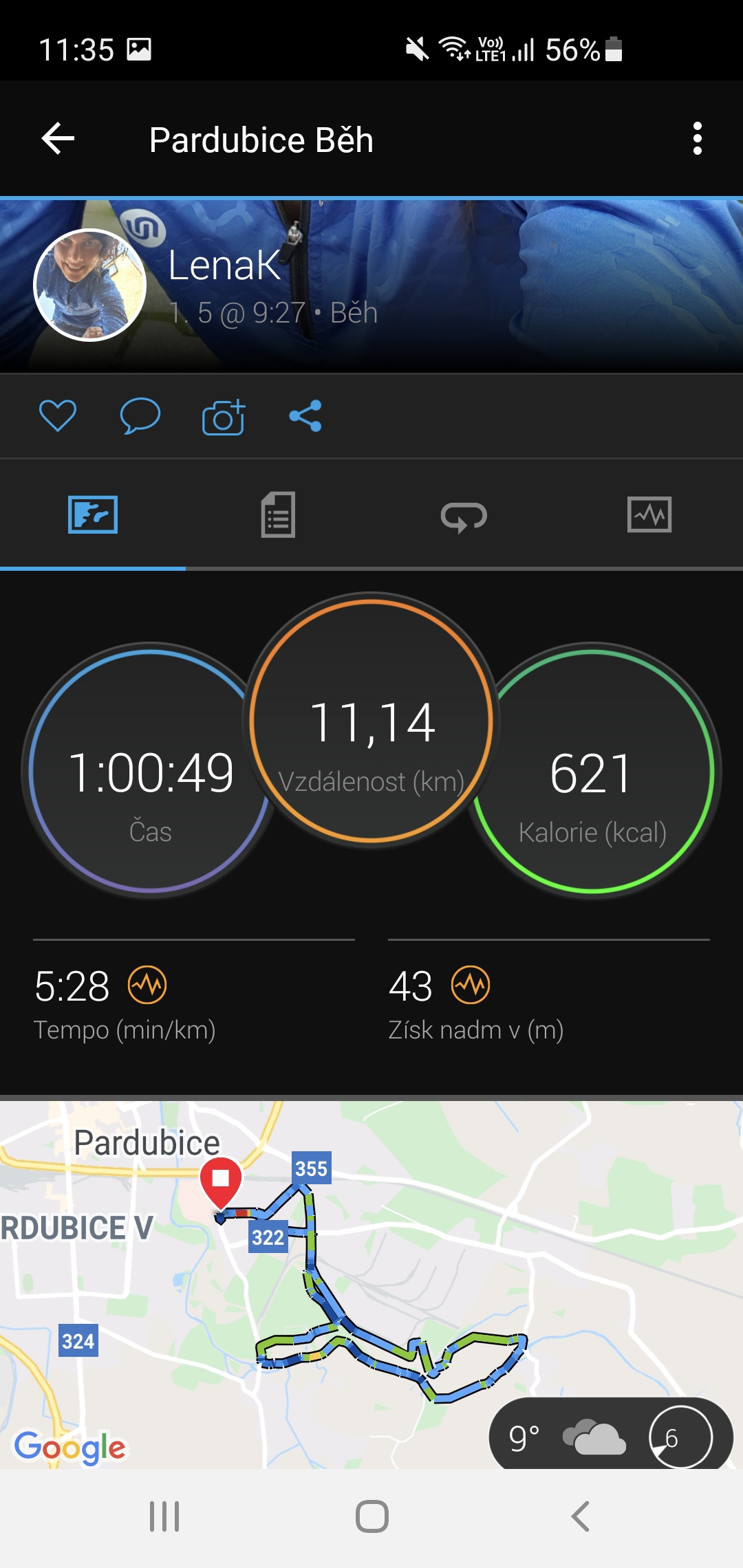Tap the system home button
Viewport: 743px width, 1568px height.
(x=371, y=1516)
